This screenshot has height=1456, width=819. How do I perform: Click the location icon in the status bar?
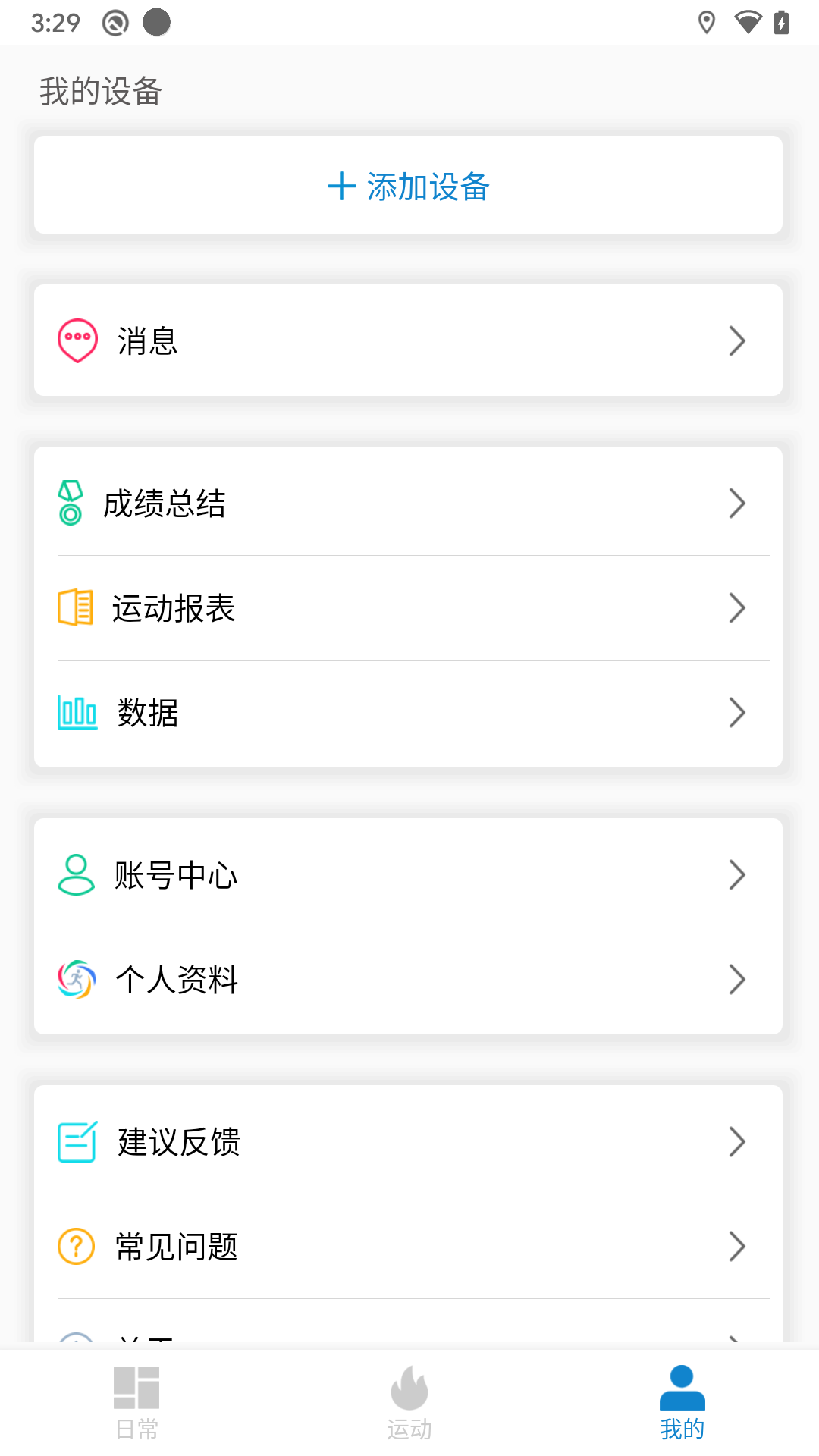707,23
